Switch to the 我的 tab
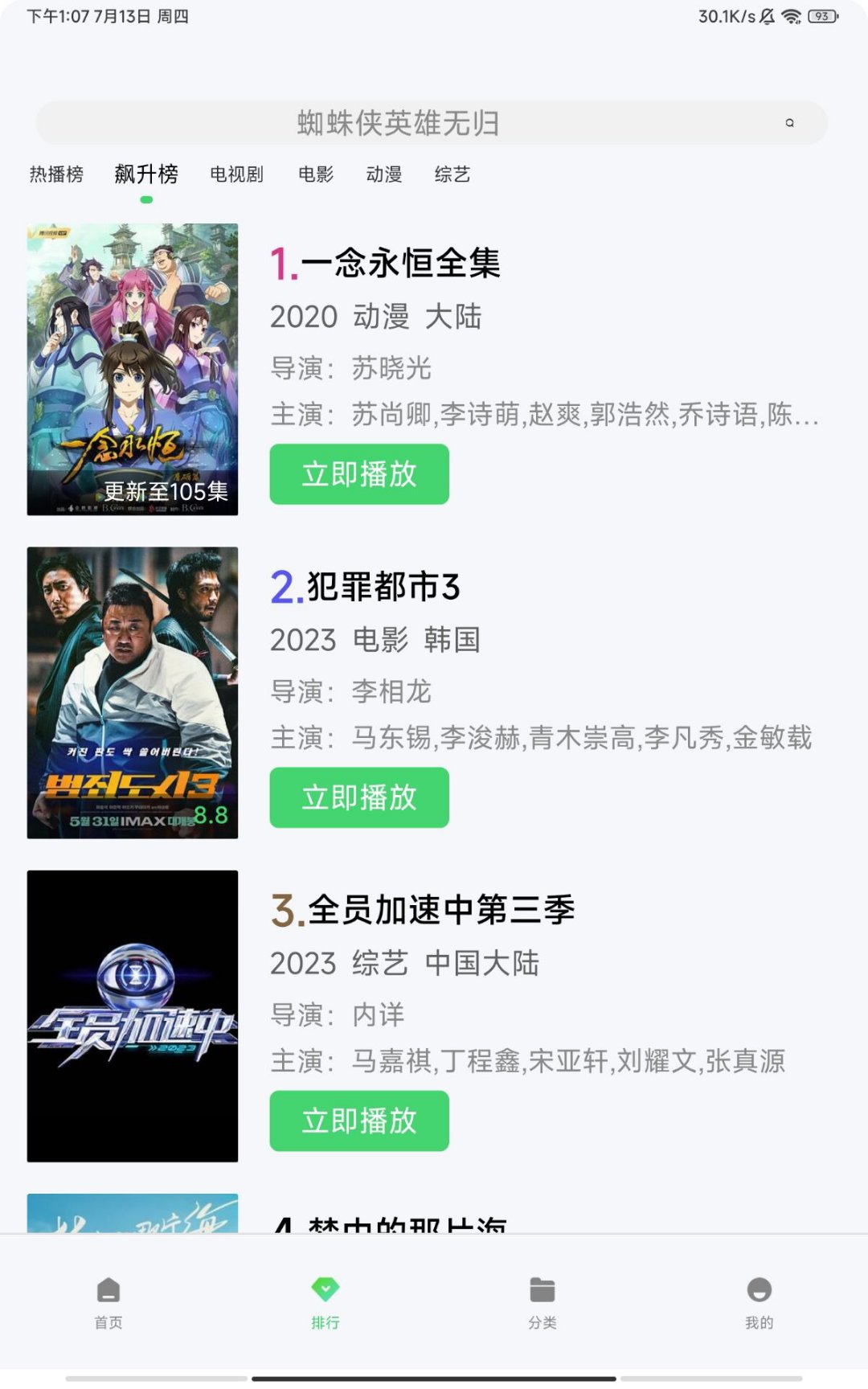The image size is (868, 1389). pyautogui.click(x=759, y=1302)
